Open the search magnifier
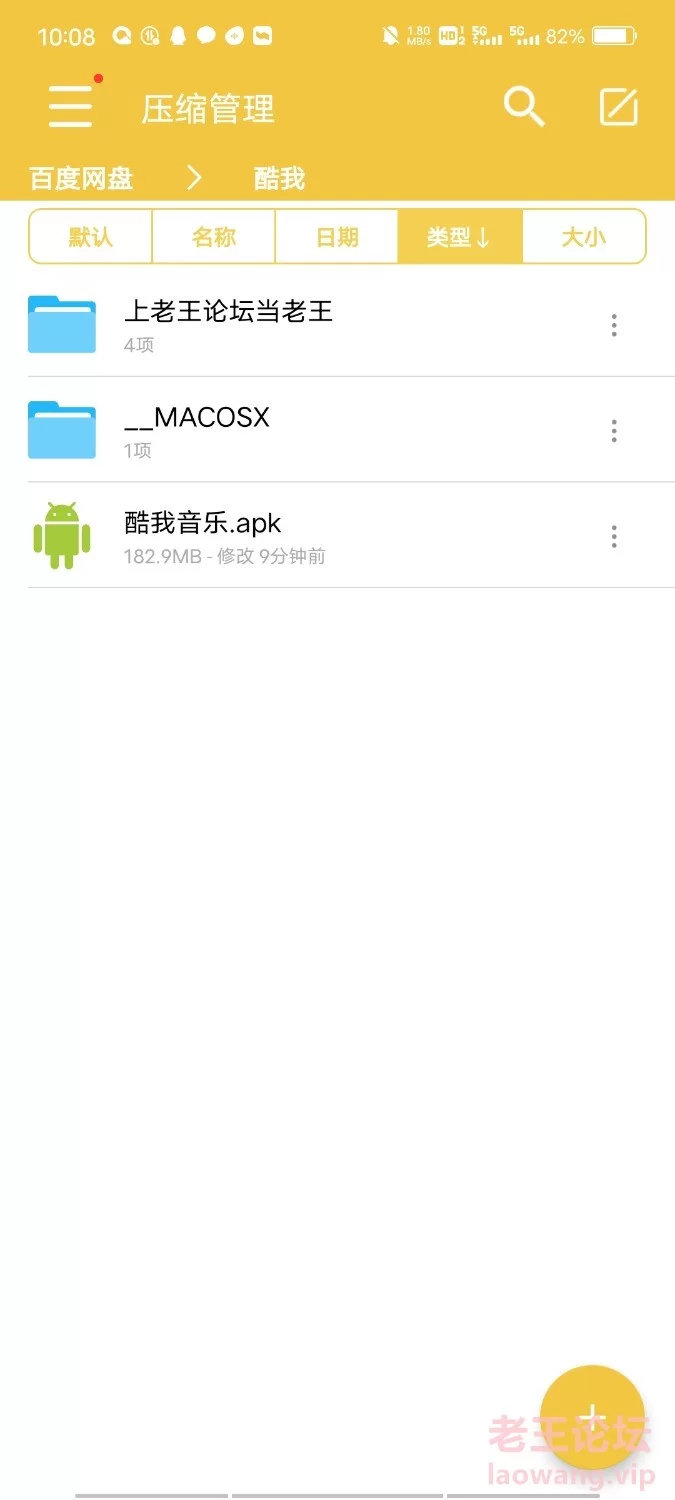This screenshot has height=1500, width=675. pyautogui.click(x=524, y=106)
